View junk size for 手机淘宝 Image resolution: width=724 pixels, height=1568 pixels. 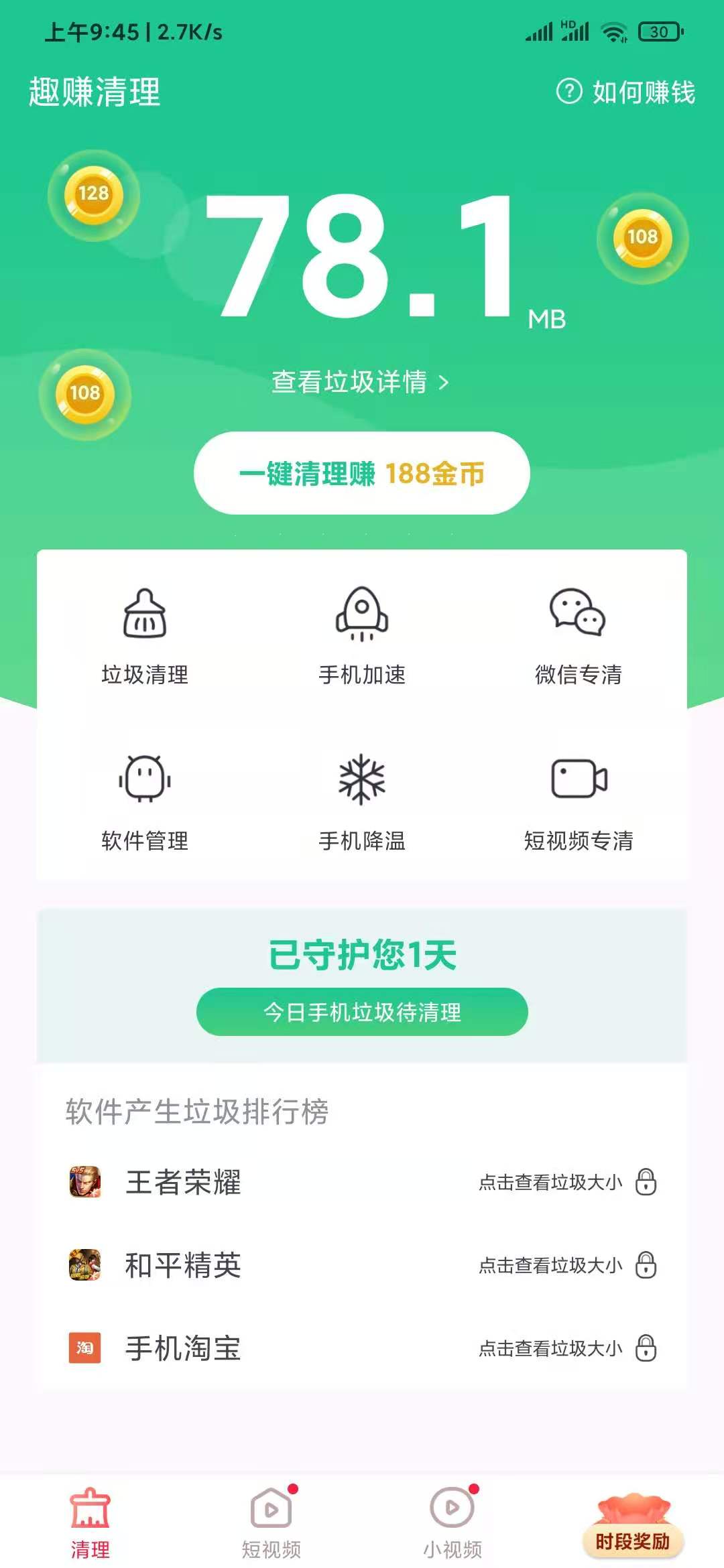(566, 1348)
